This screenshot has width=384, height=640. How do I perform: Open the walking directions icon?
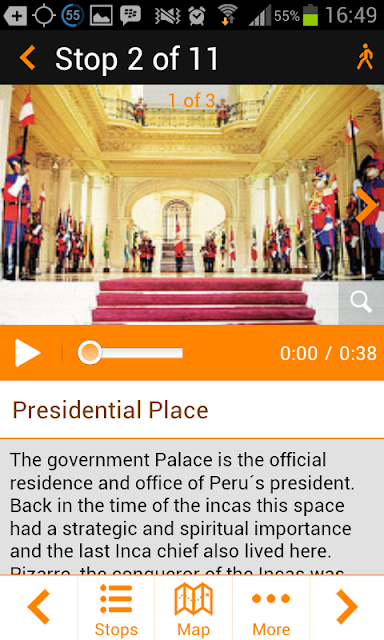pyautogui.click(x=365, y=57)
